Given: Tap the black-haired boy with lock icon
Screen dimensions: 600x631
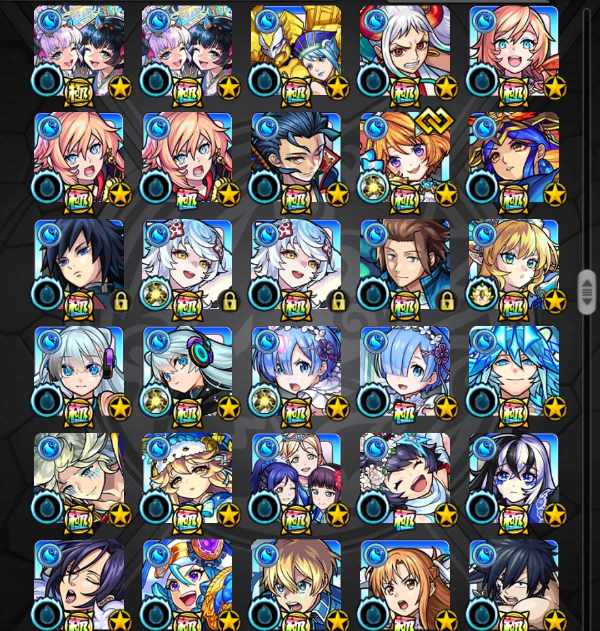Looking at the screenshot, I should (x=79, y=266).
